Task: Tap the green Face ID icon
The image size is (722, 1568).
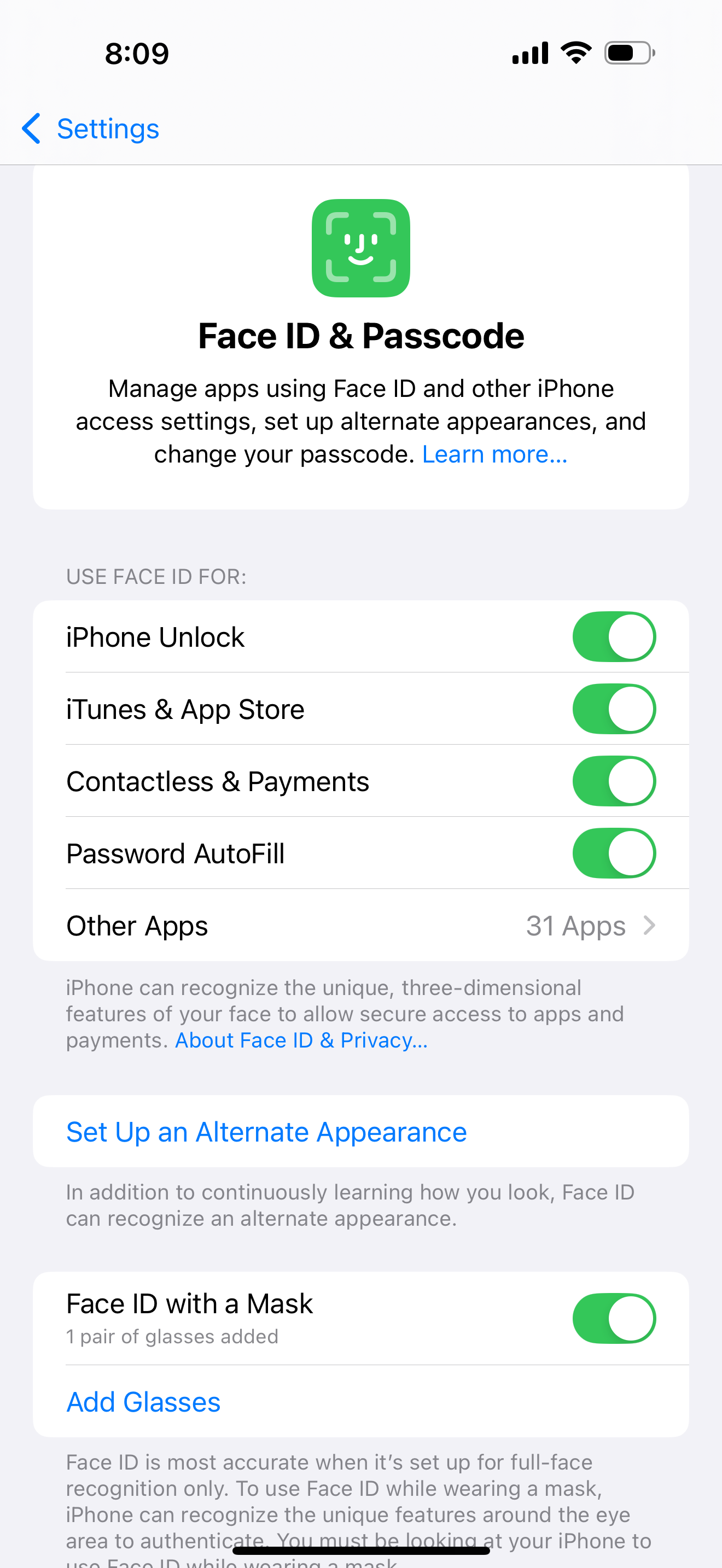Action: tap(361, 247)
